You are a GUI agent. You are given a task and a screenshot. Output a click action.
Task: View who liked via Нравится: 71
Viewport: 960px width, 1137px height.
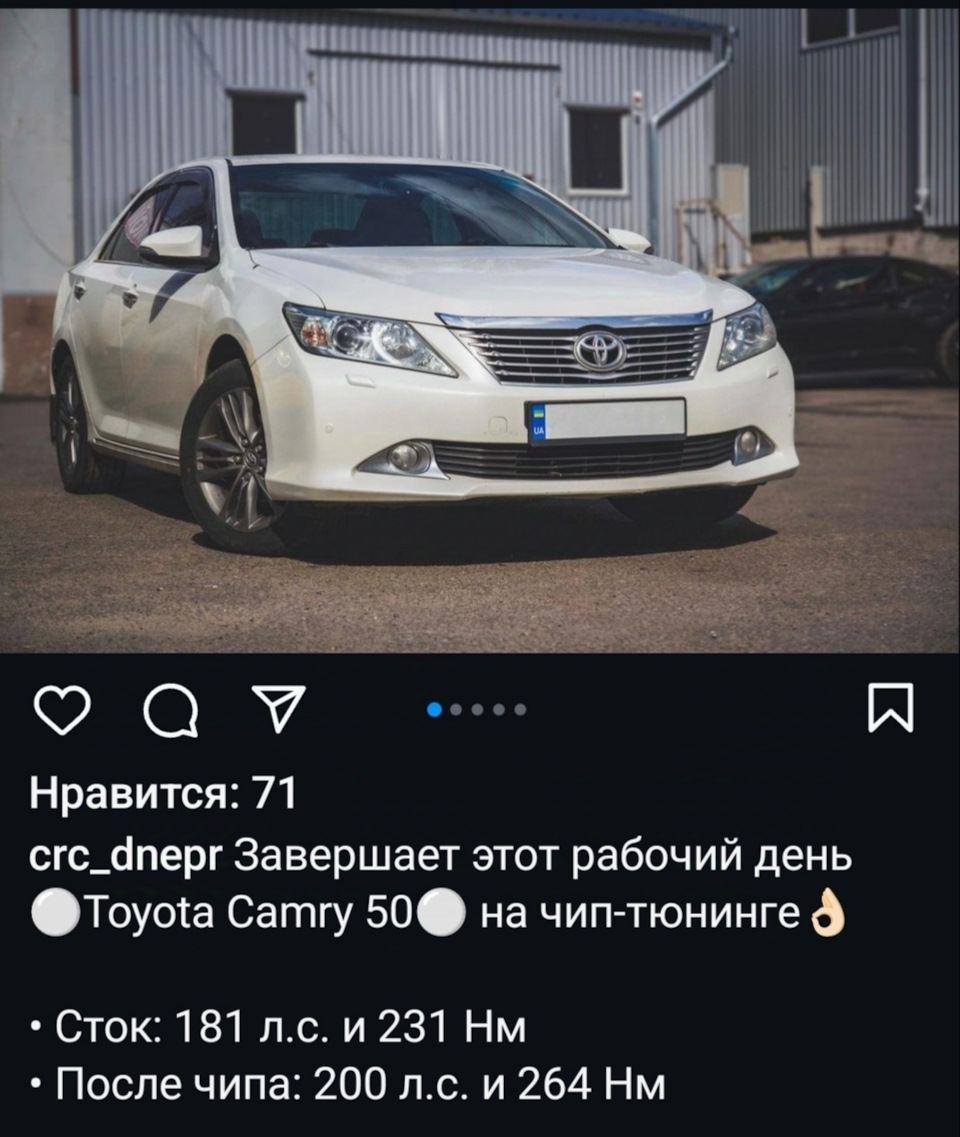click(164, 794)
